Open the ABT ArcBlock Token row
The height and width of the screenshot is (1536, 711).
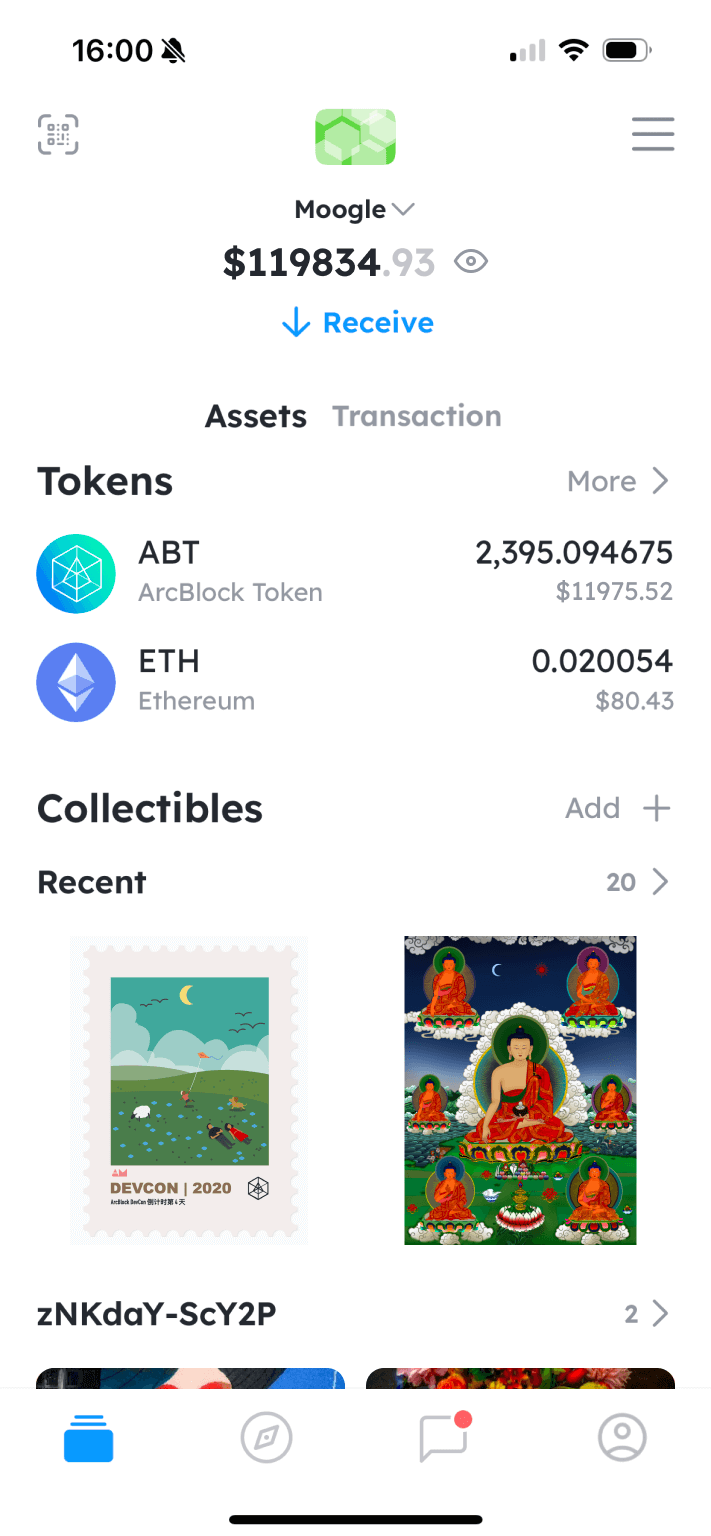pos(355,572)
